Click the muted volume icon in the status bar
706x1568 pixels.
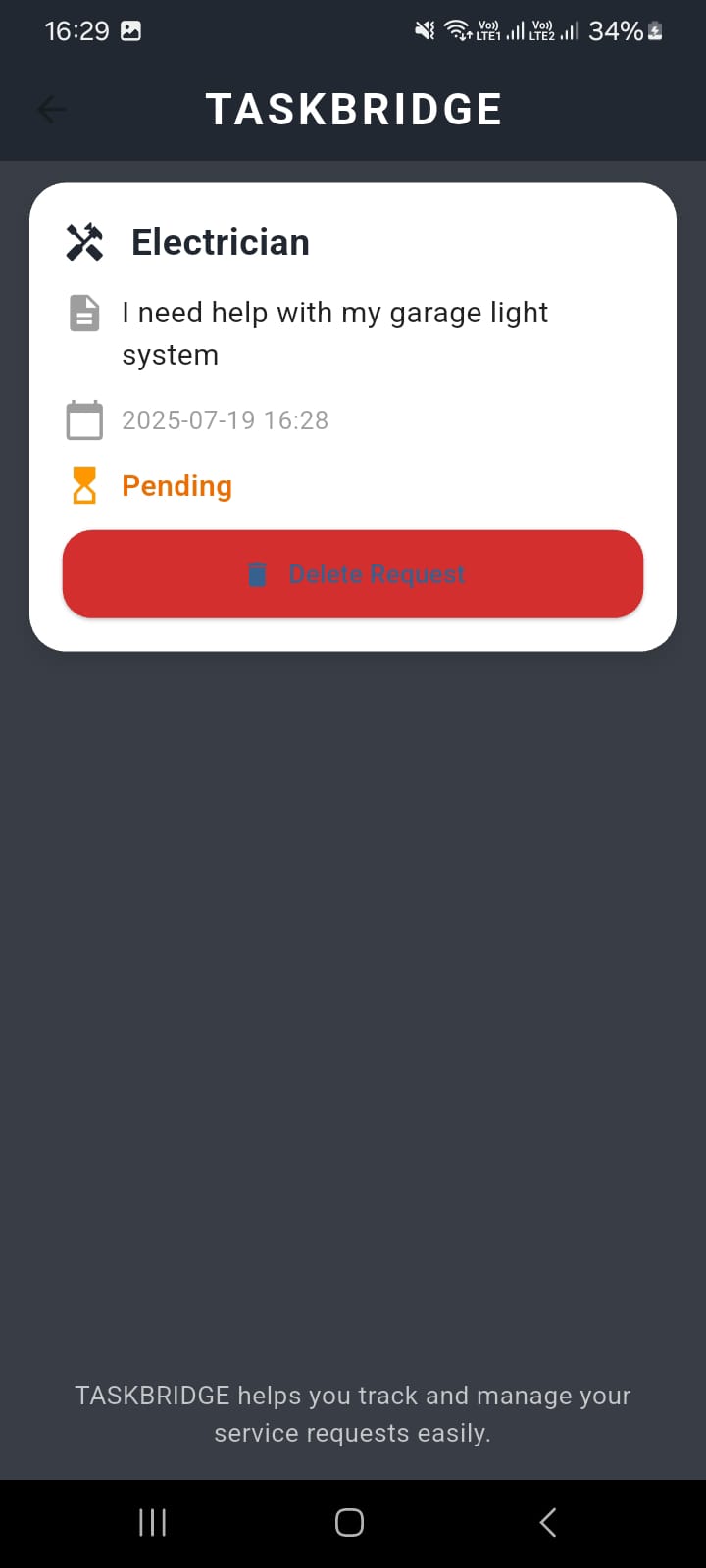pyautogui.click(x=423, y=30)
